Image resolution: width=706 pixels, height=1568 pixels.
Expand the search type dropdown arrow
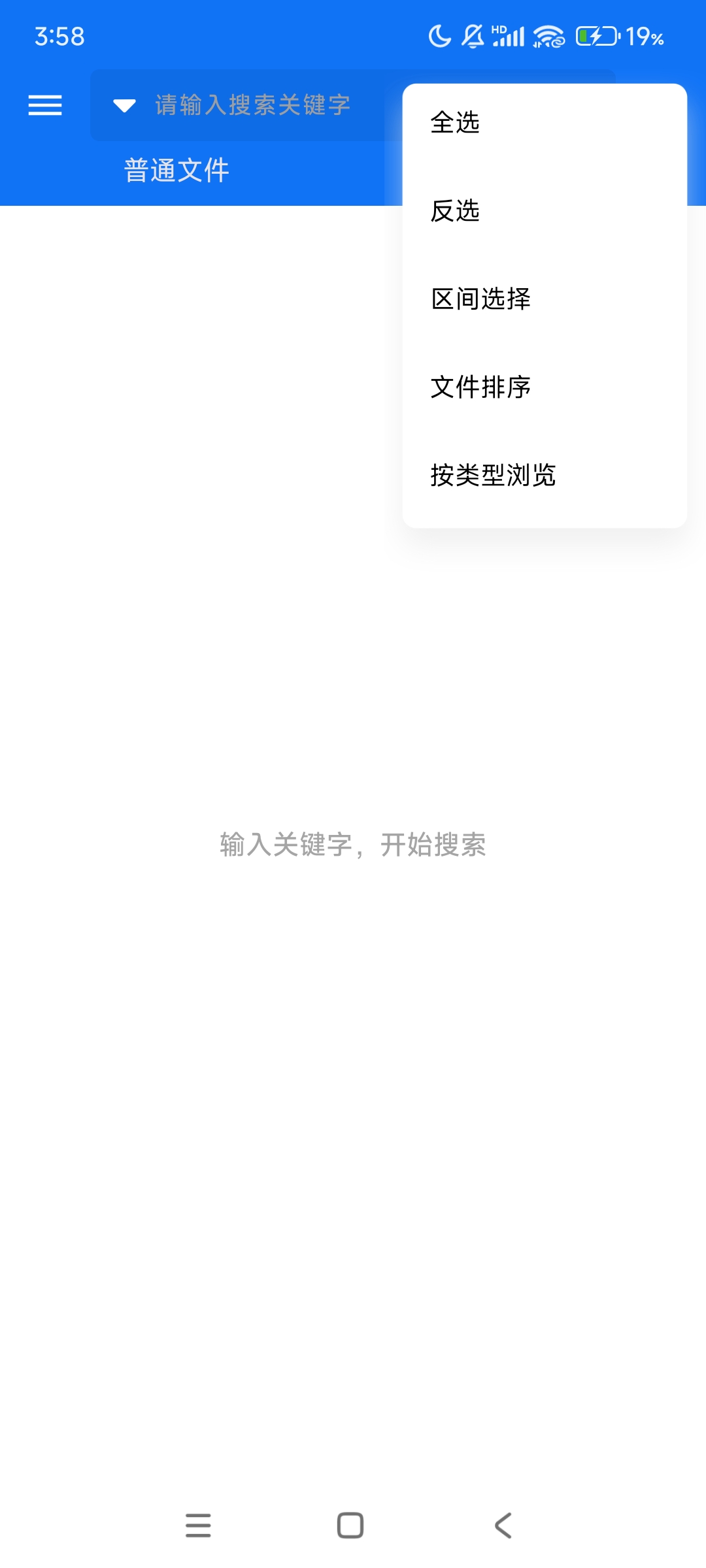click(124, 105)
